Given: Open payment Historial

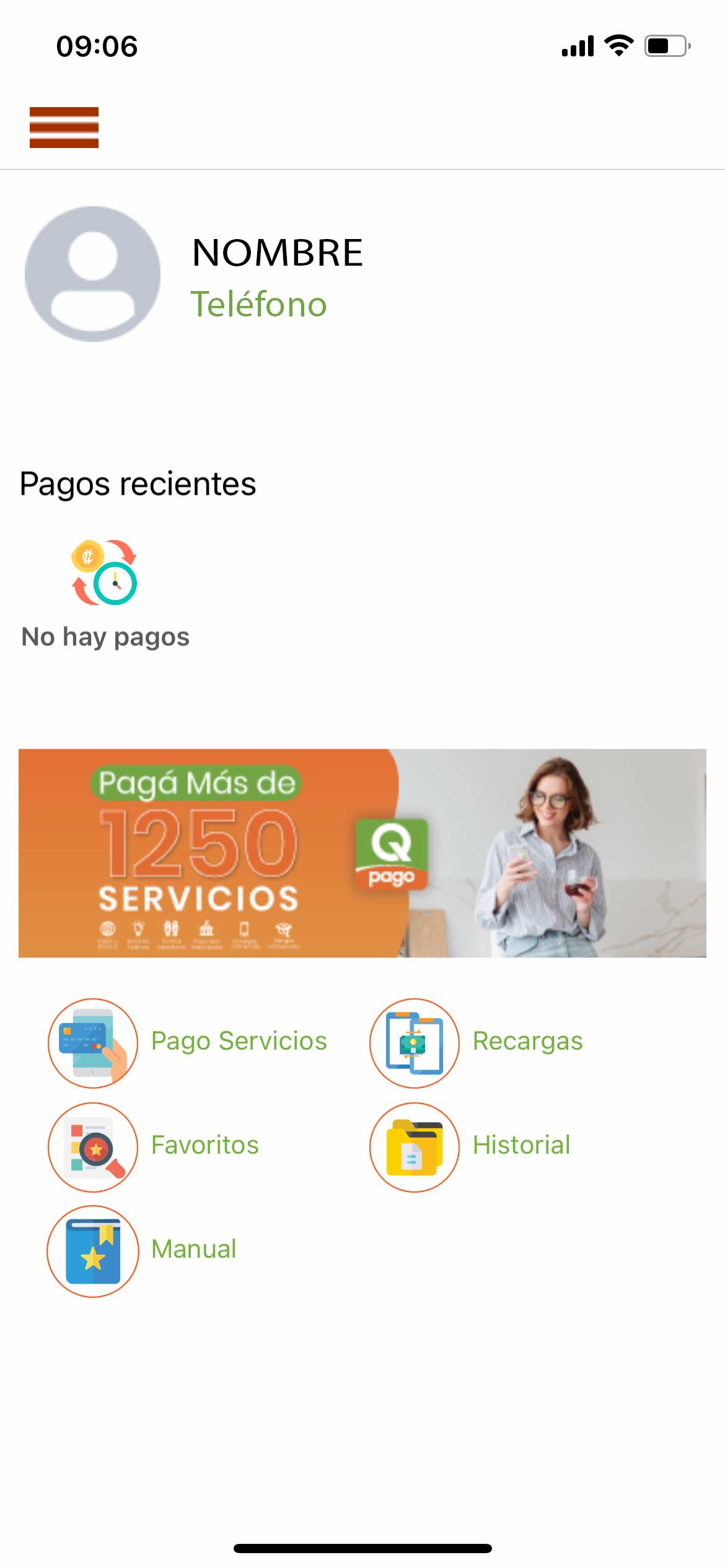Looking at the screenshot, I should pos(470,1147).
